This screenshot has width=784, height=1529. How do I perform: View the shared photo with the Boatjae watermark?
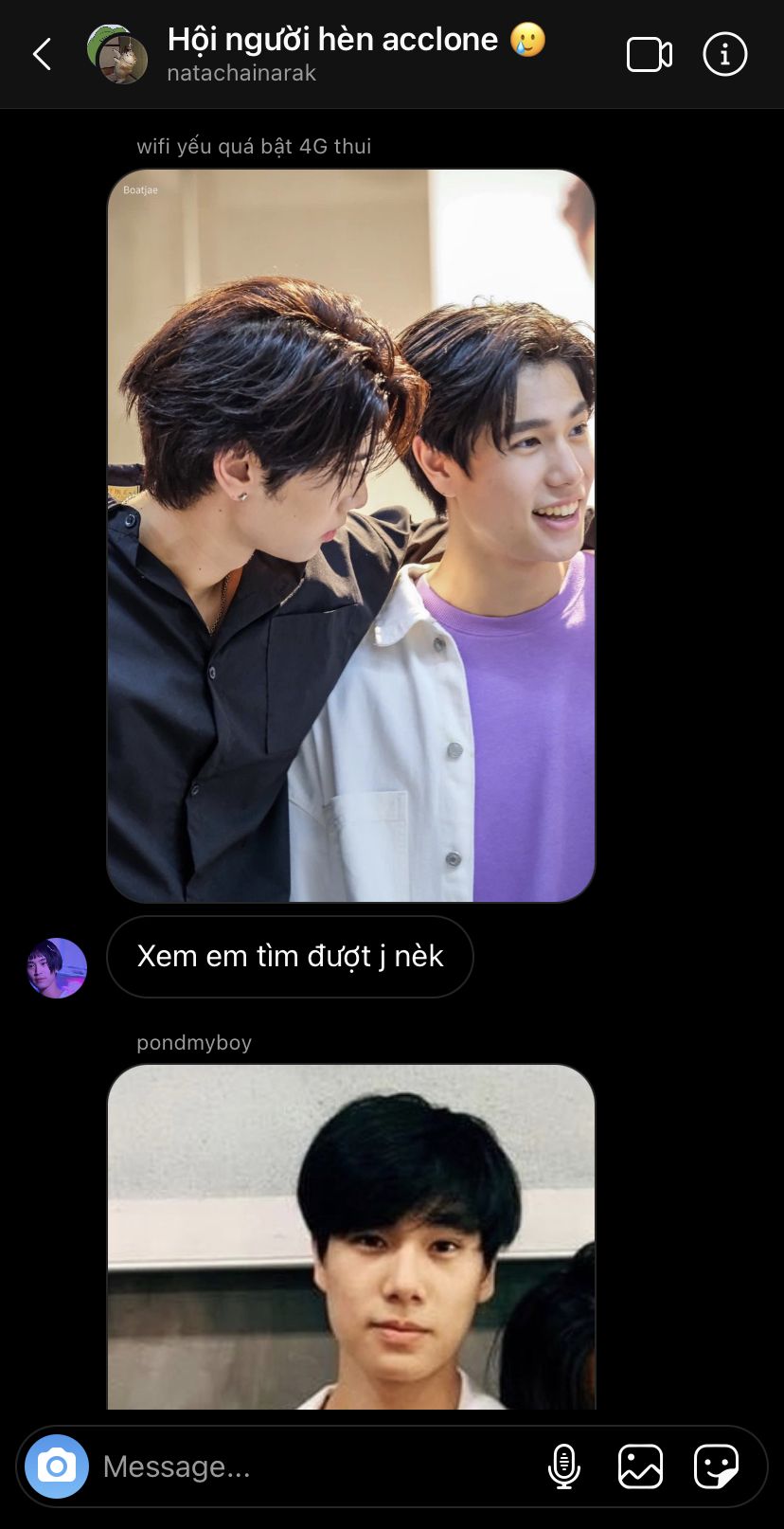pos(351,535)
